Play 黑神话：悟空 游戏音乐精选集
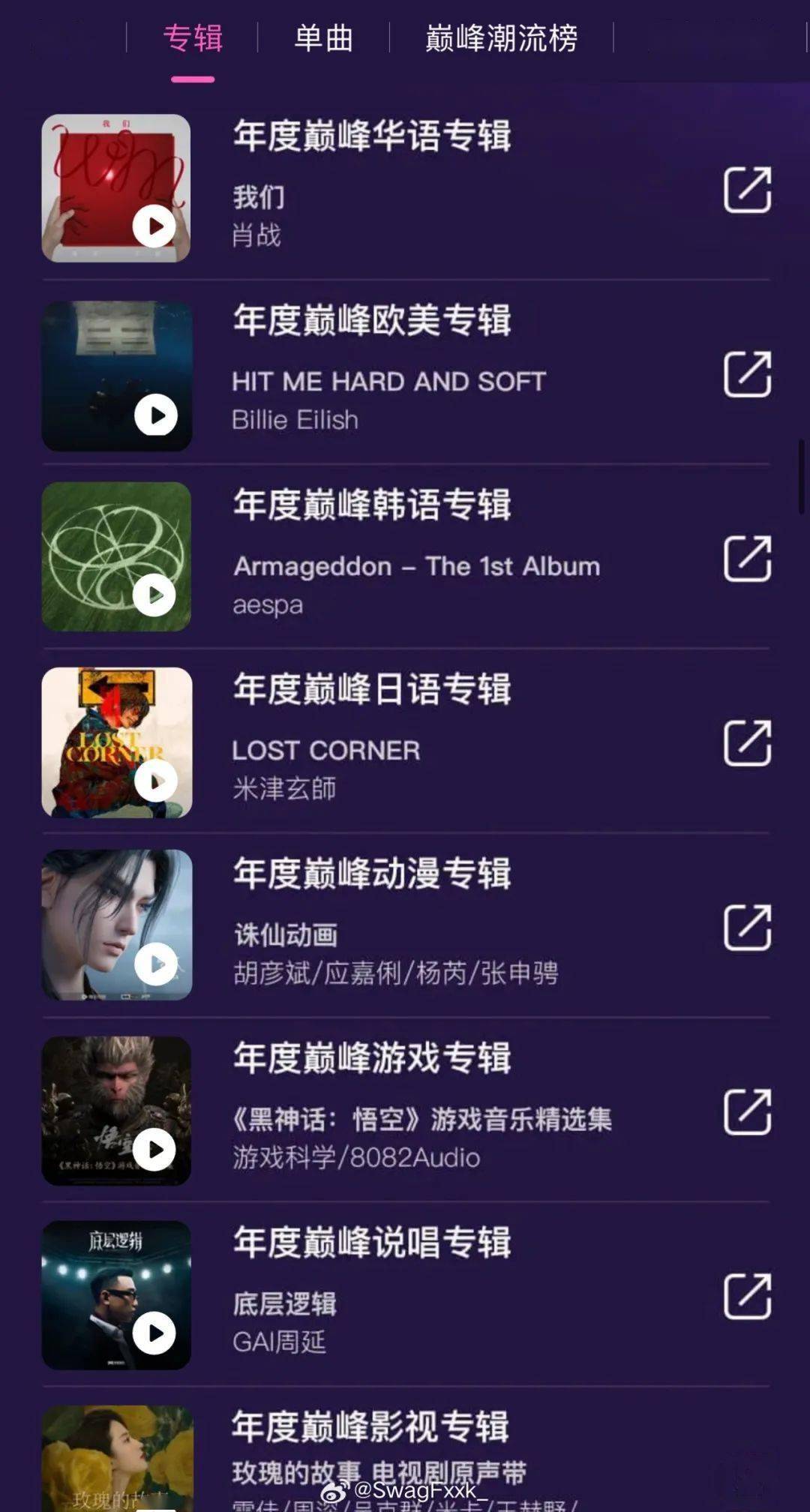The image size is (810, 1512). click(x=154, y=1149)
